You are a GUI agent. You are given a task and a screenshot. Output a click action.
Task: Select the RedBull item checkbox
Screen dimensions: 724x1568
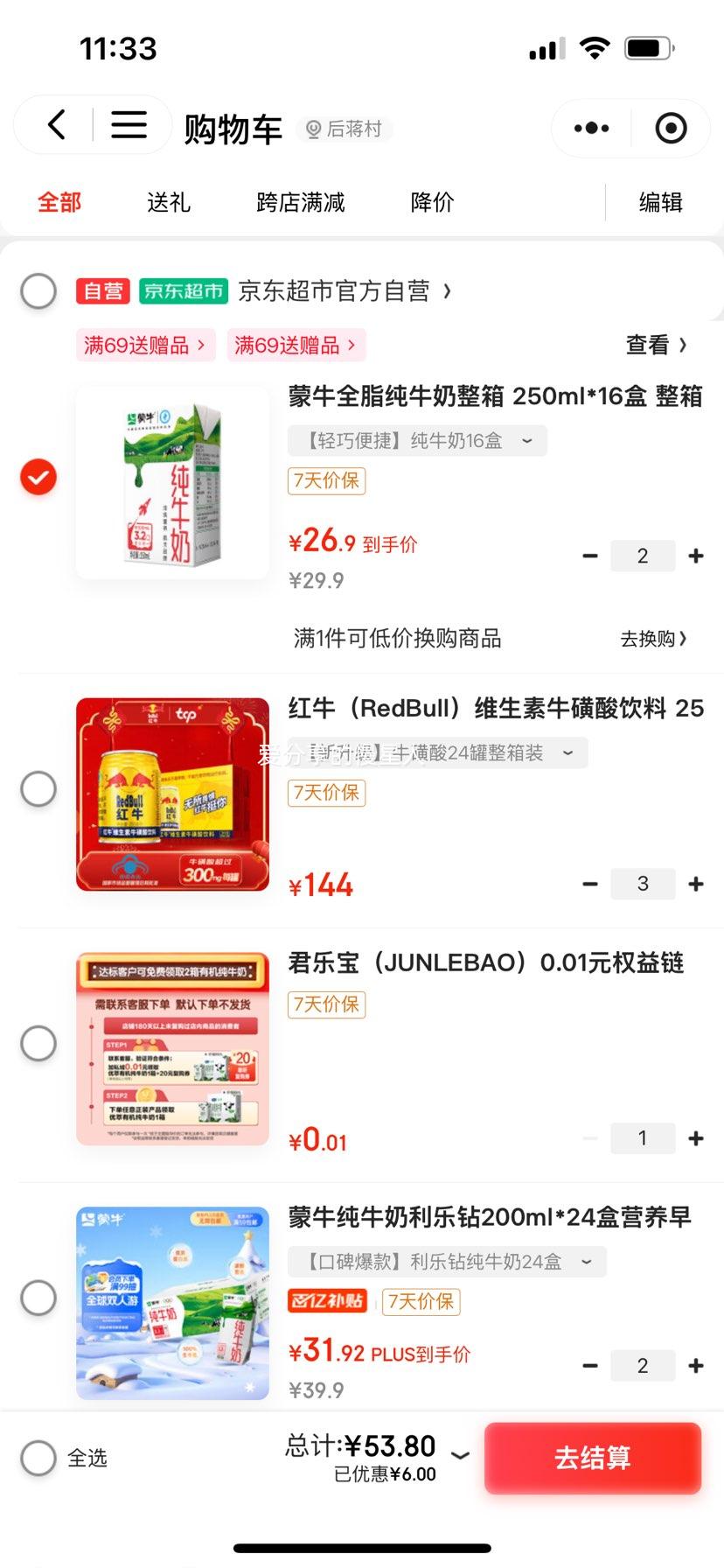click(x=38, y=787)
